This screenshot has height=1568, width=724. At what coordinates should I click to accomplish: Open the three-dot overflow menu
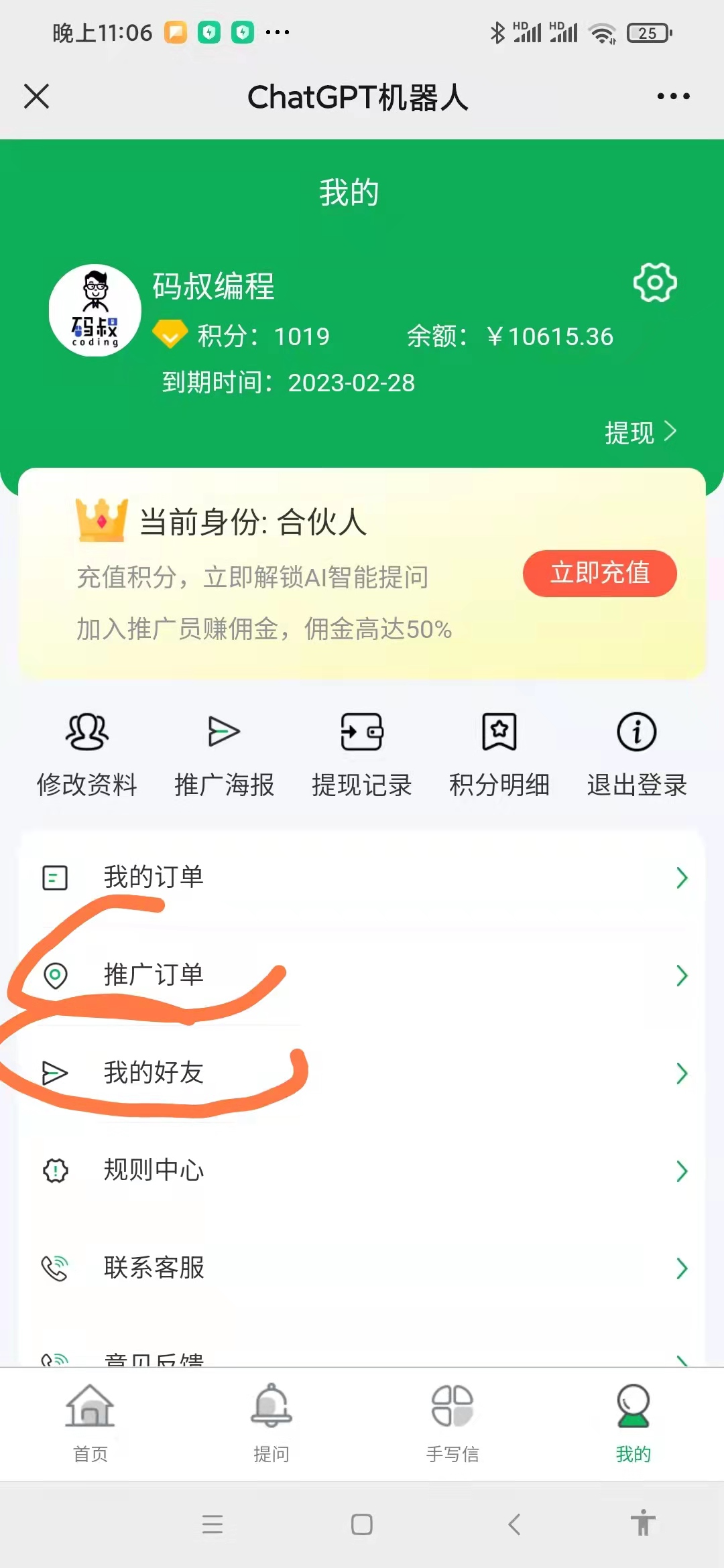point(673,96)
